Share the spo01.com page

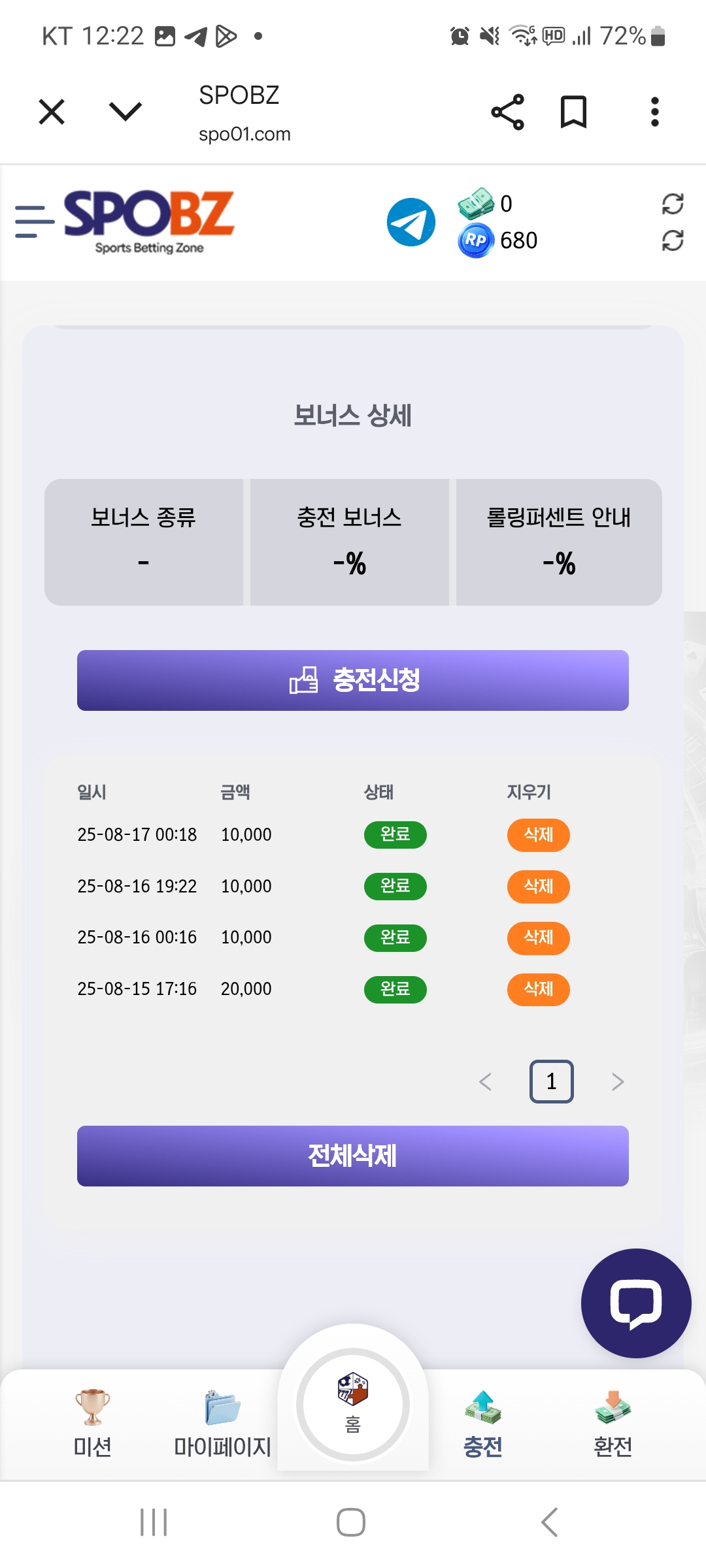point(507,112)
